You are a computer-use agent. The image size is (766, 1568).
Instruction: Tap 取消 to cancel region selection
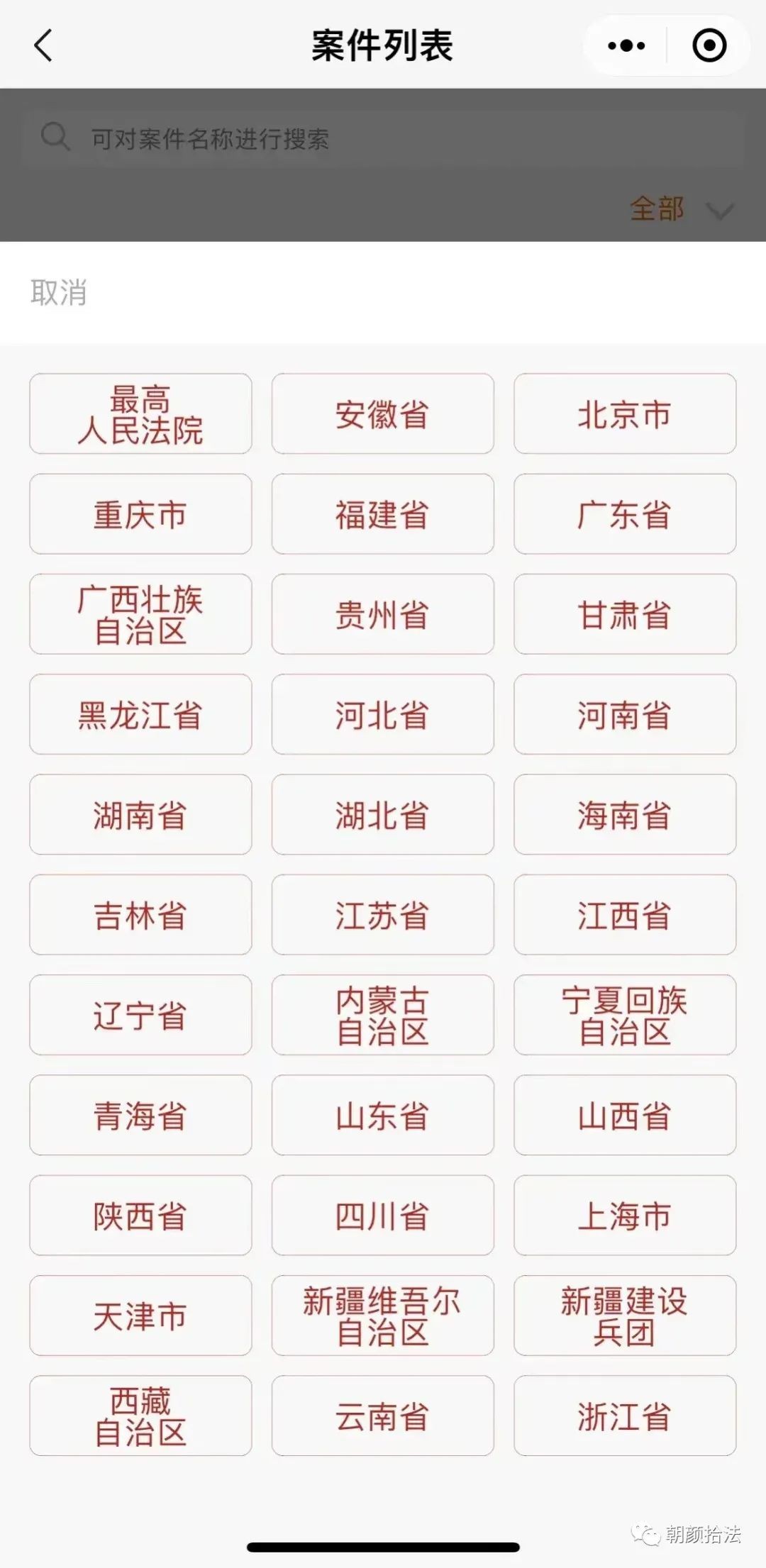[59, 292]
